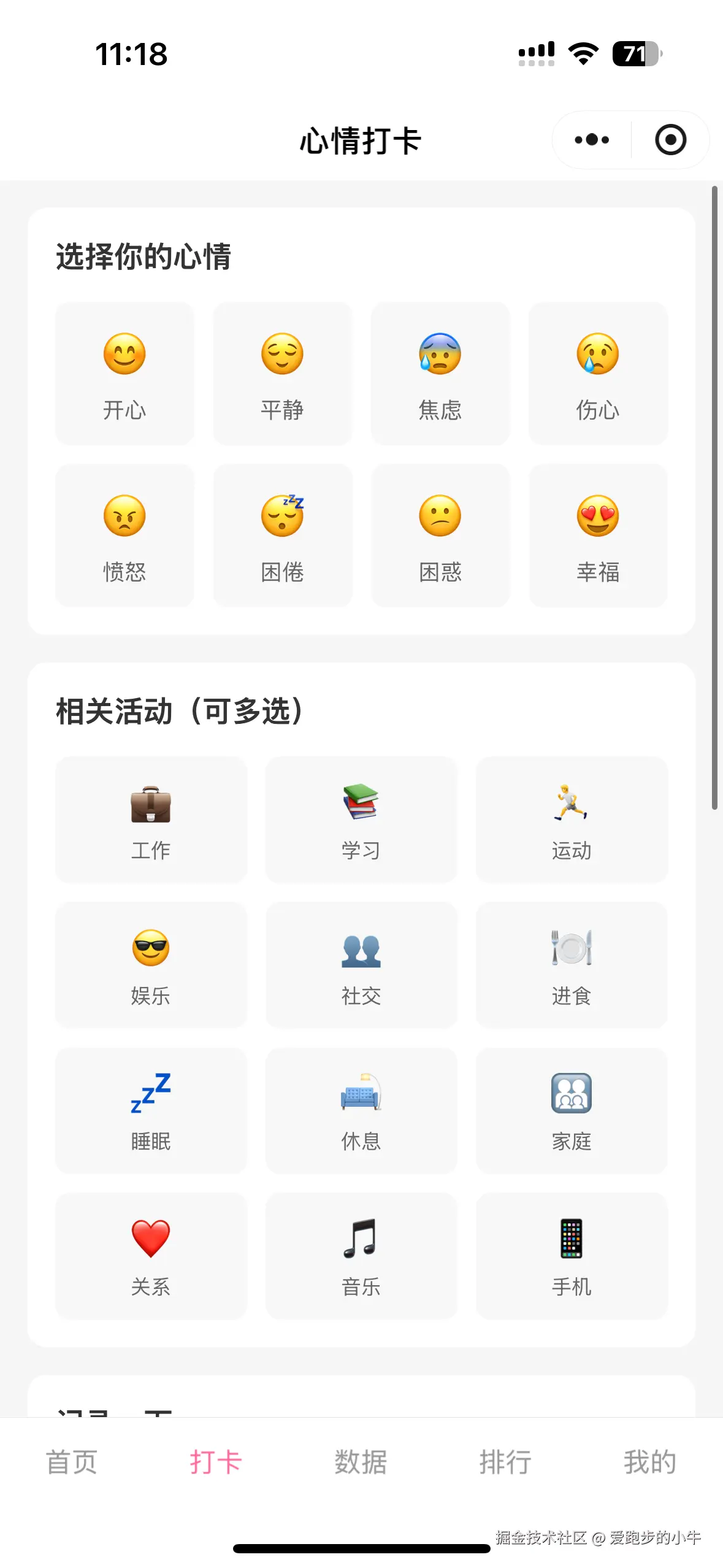Select the 平静 calm mood
This screenshot has width=723, height=1568.
point(282,374)
